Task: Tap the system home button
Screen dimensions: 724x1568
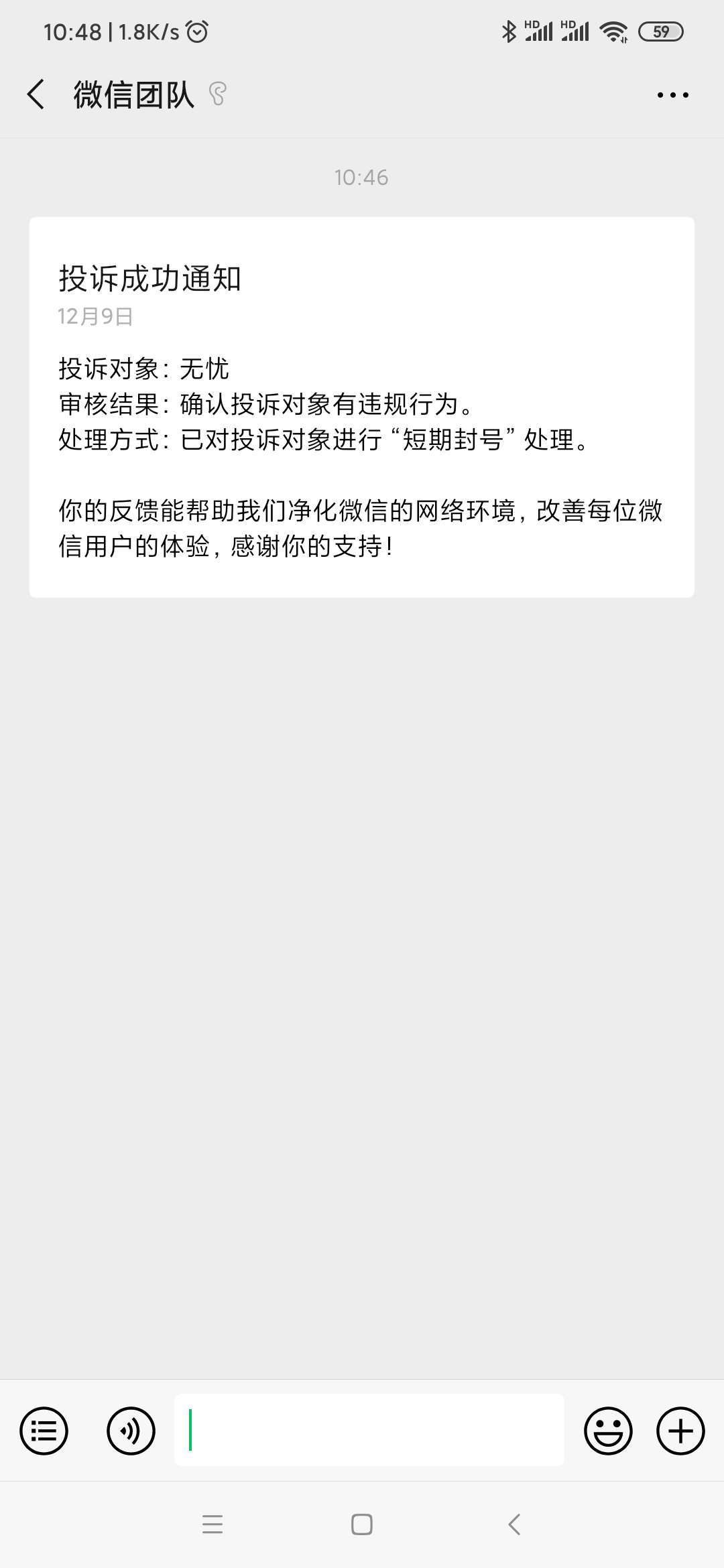Action: (x=362, y=1524)
